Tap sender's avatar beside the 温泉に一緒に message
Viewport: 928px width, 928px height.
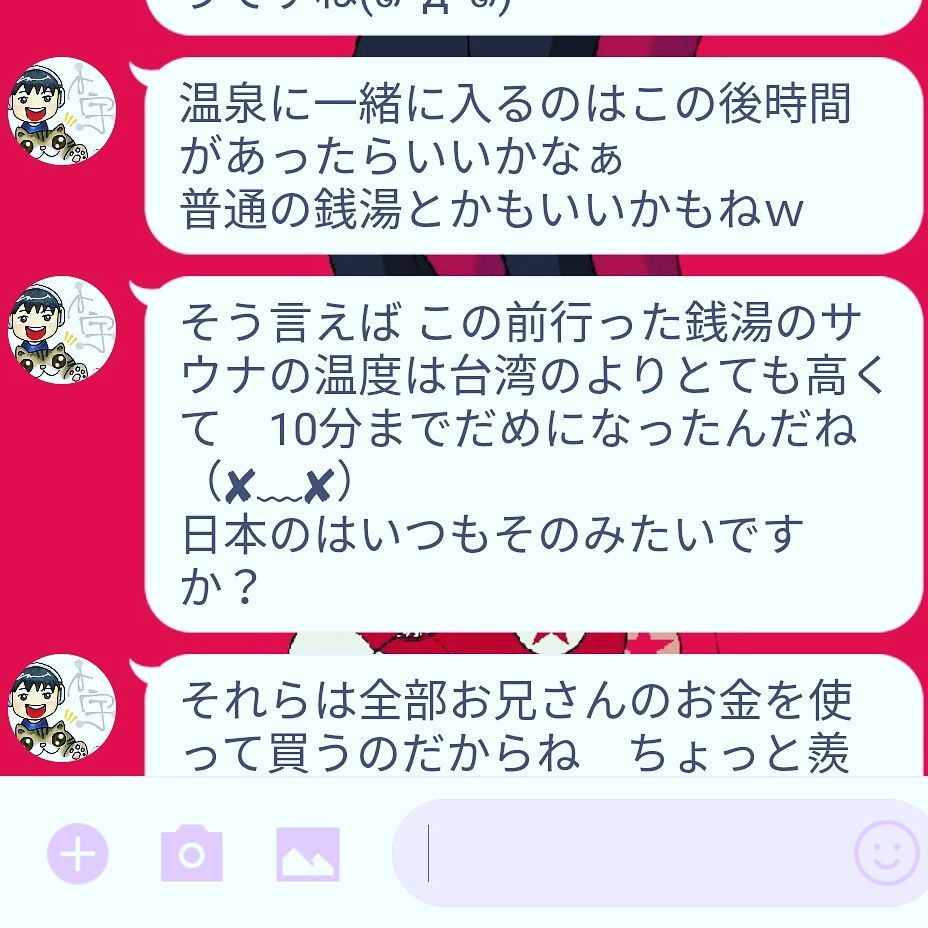[62, 111]
